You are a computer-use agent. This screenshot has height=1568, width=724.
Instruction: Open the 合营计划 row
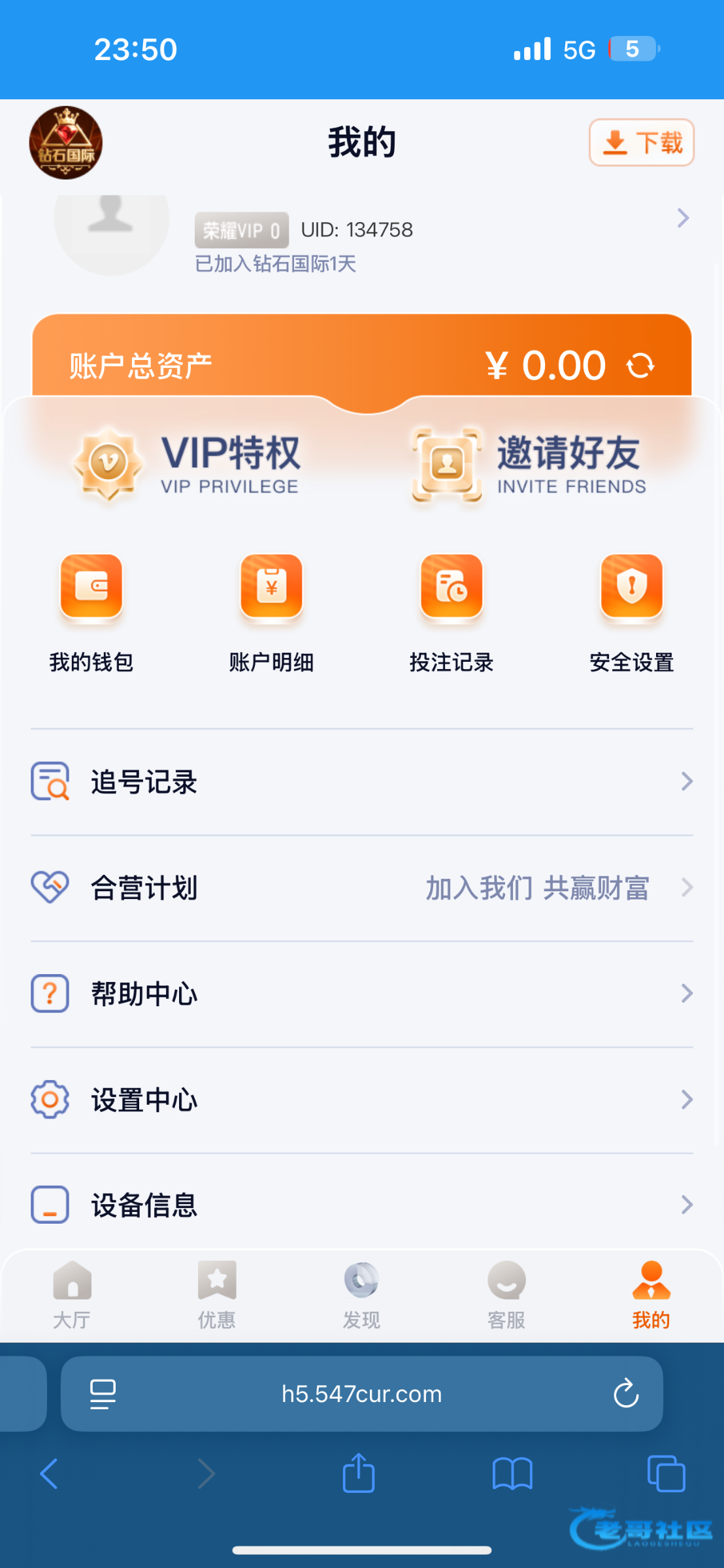(362, 888)
